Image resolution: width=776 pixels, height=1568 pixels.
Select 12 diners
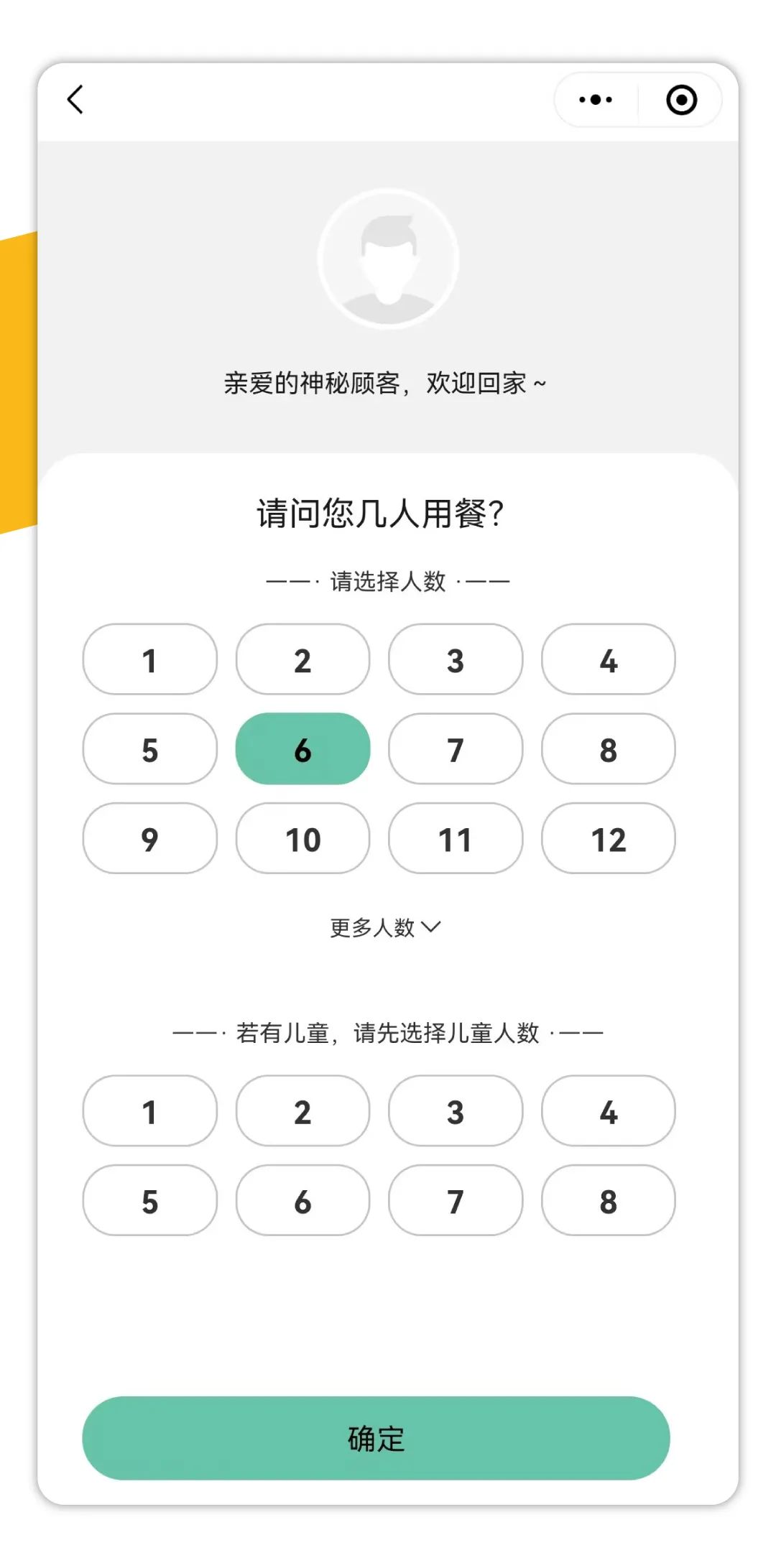coord(608,839)
